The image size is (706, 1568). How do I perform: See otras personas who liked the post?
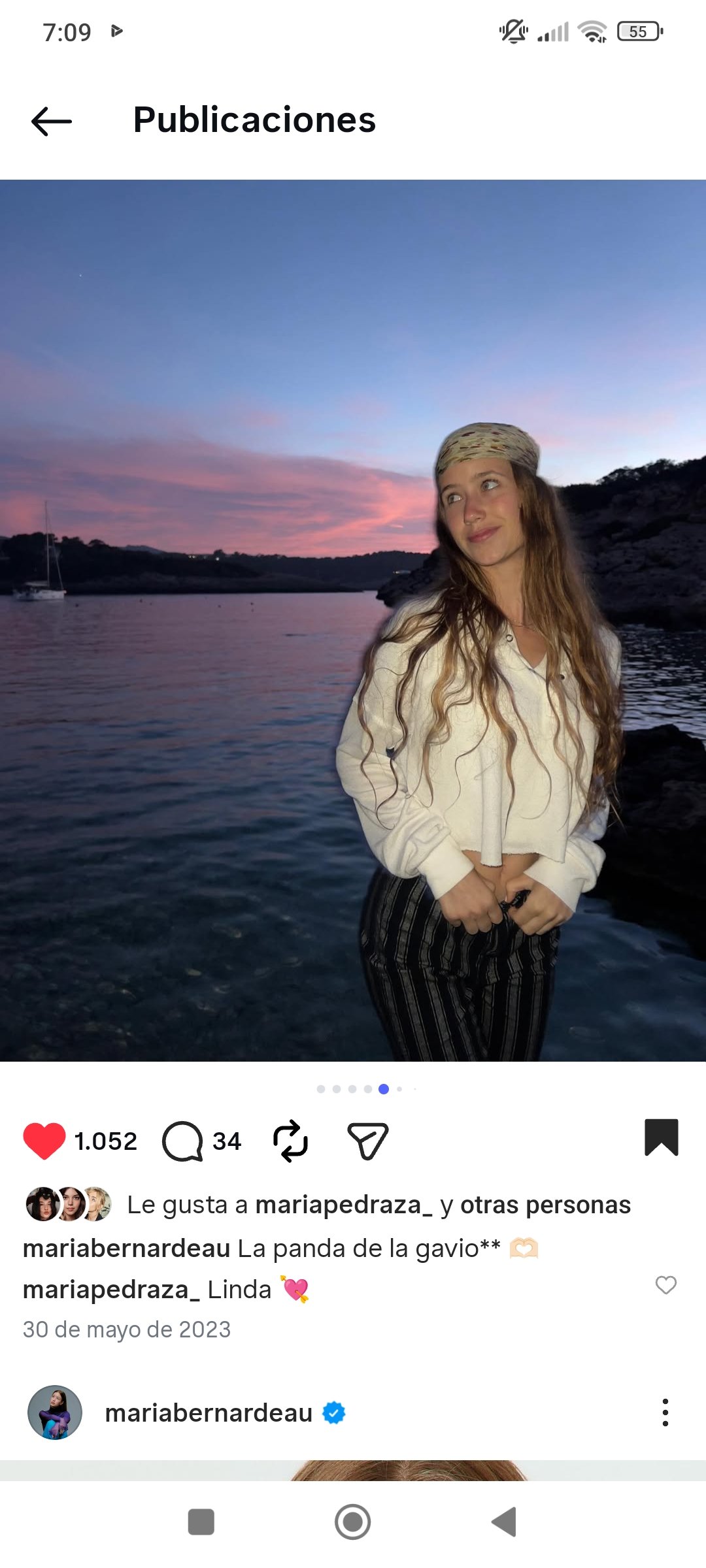click(545, 1205)
